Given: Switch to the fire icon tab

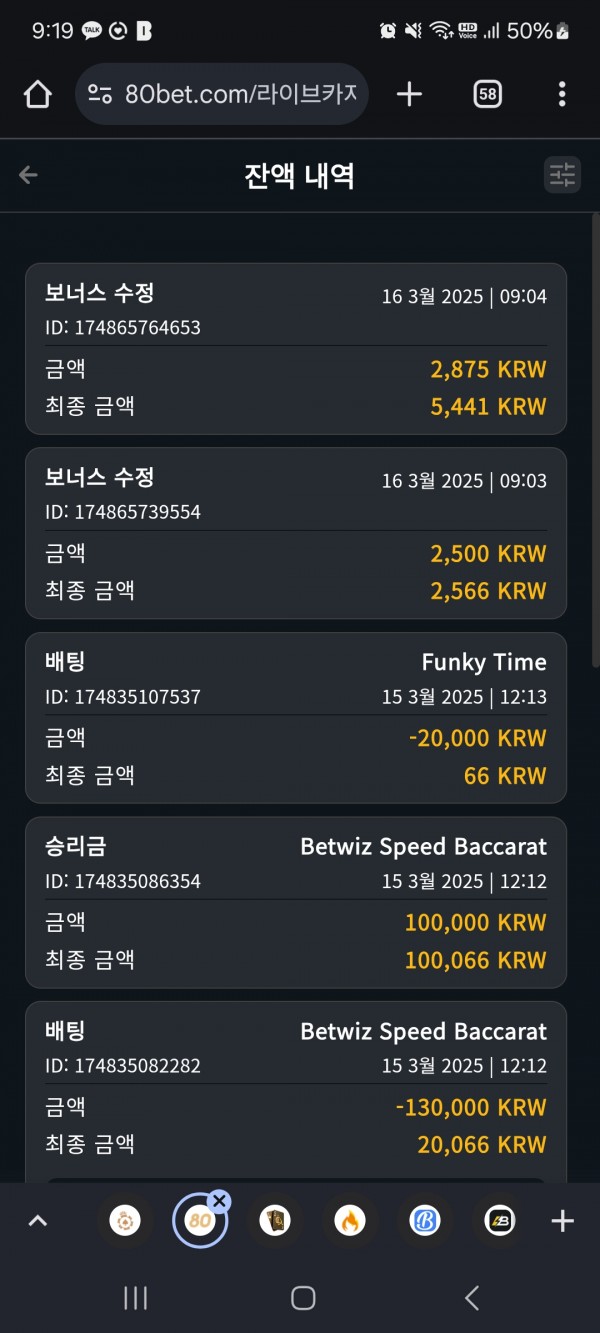Looking at the screenshot, I should click(x=350, y=1221).
